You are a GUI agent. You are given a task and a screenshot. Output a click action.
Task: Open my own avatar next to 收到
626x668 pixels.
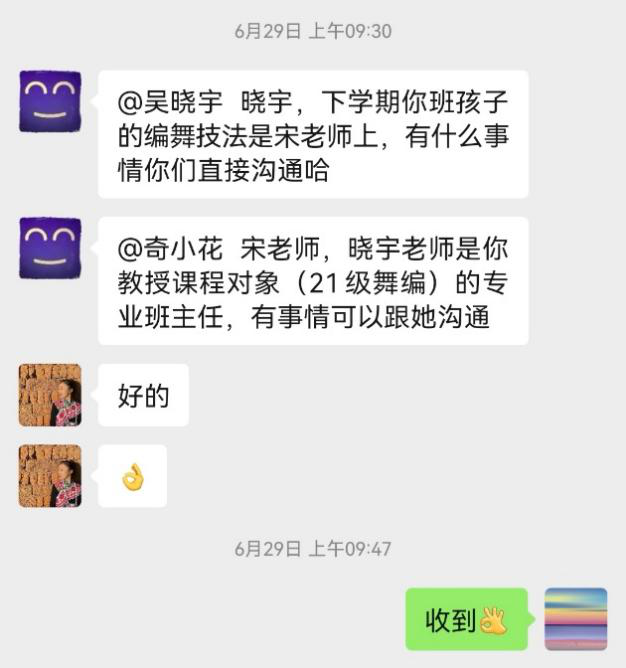pos(575,619)
